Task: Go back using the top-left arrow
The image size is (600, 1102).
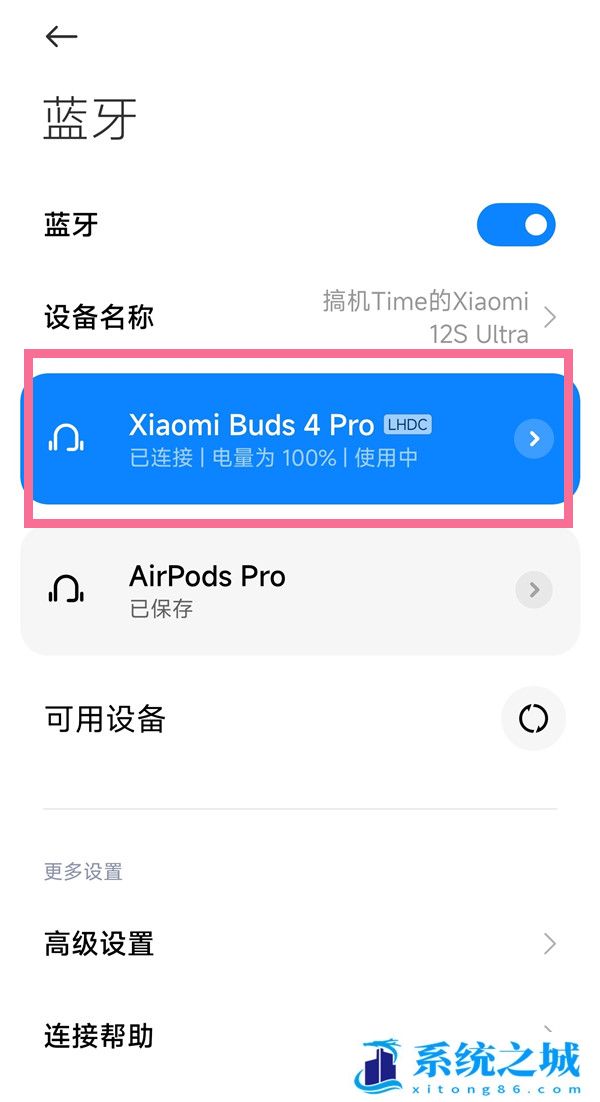Action: click(x=61, y=37)
